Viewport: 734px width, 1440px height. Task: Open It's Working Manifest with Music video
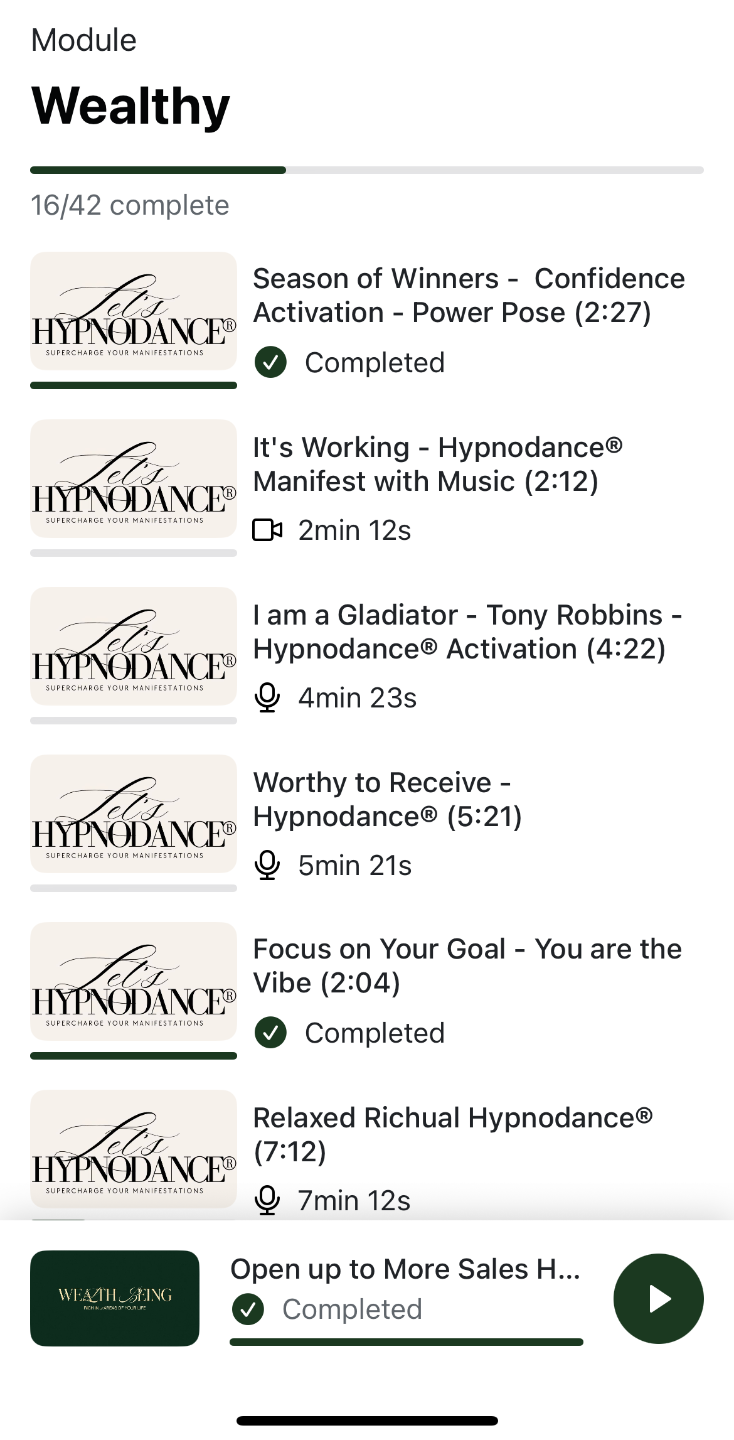(437, 464)
